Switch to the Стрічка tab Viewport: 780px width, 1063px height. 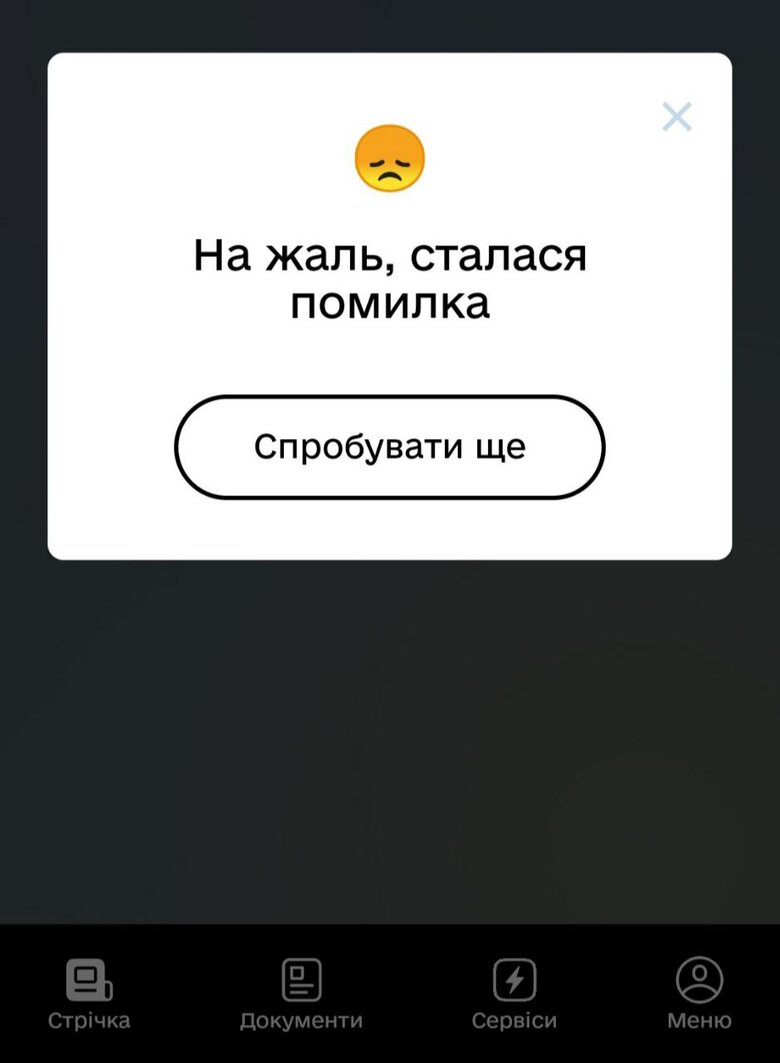point(89,993)
